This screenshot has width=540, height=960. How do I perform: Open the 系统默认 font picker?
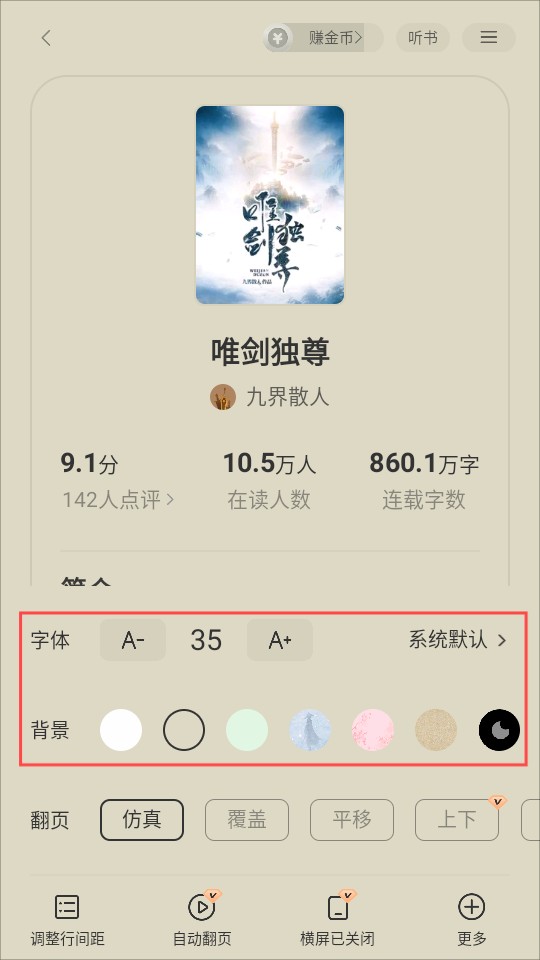point(458,640)
